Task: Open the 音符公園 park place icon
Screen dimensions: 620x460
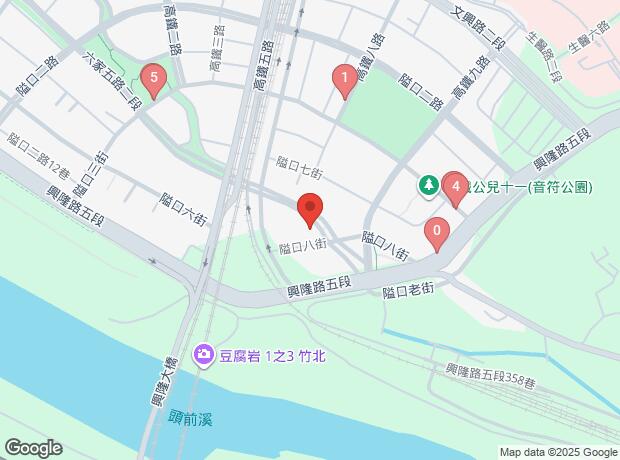Action: coord(429,185)
